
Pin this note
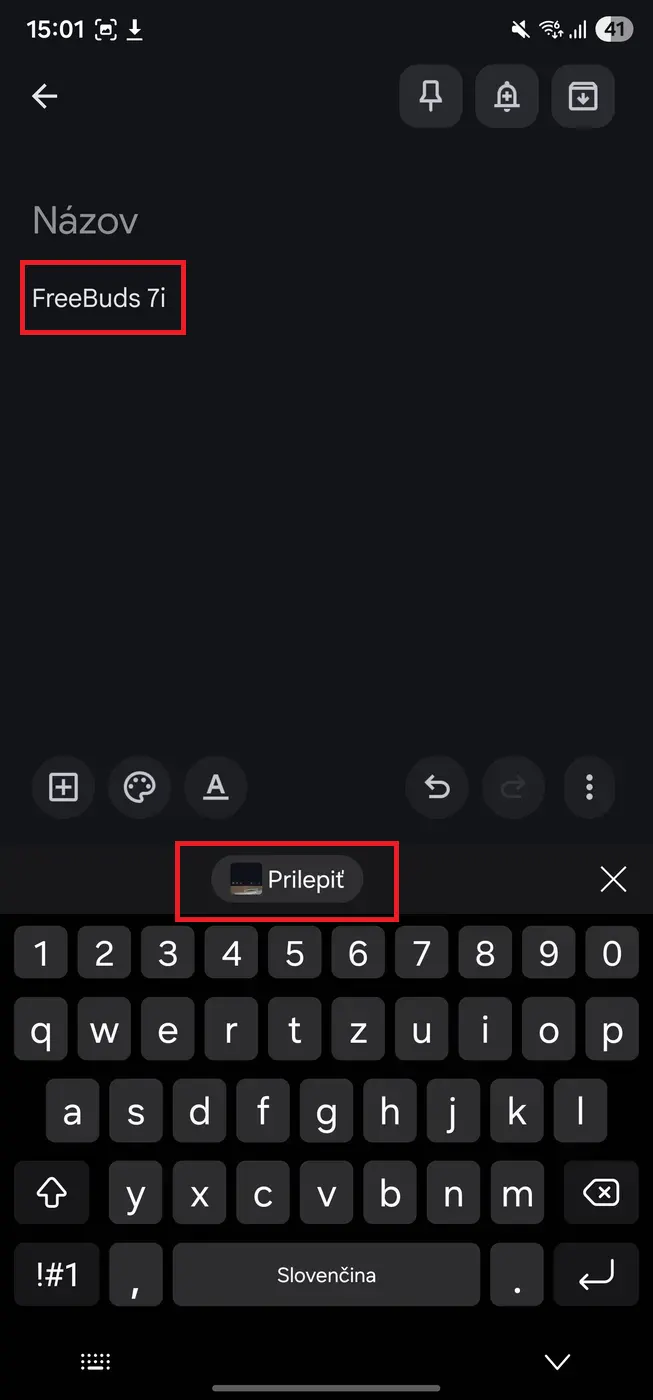click(431, 96)
